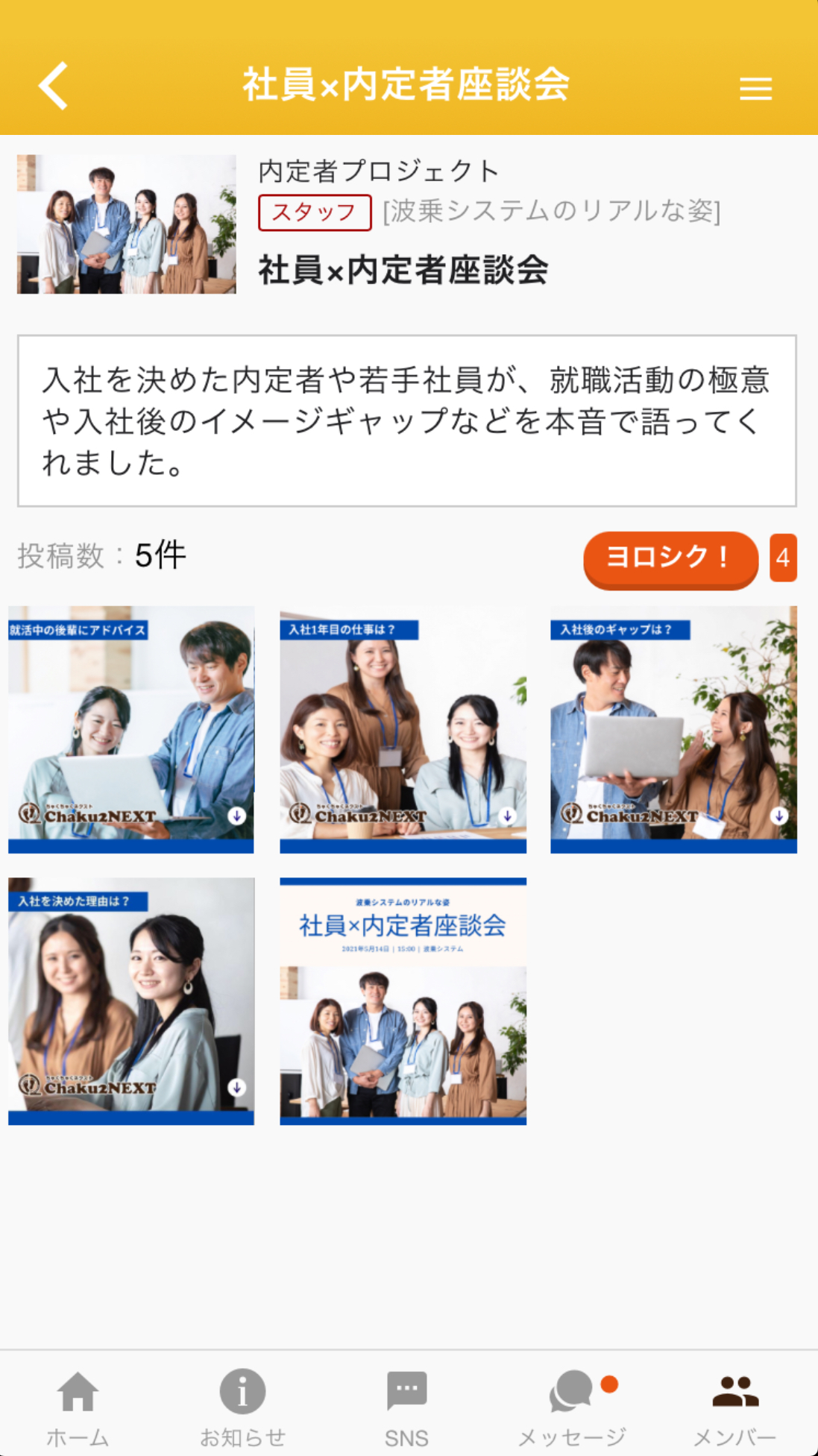The width and height of the screenshot is (818, 1456).
Task: Switch to the SNS tab
Action: pos(406,1407)
